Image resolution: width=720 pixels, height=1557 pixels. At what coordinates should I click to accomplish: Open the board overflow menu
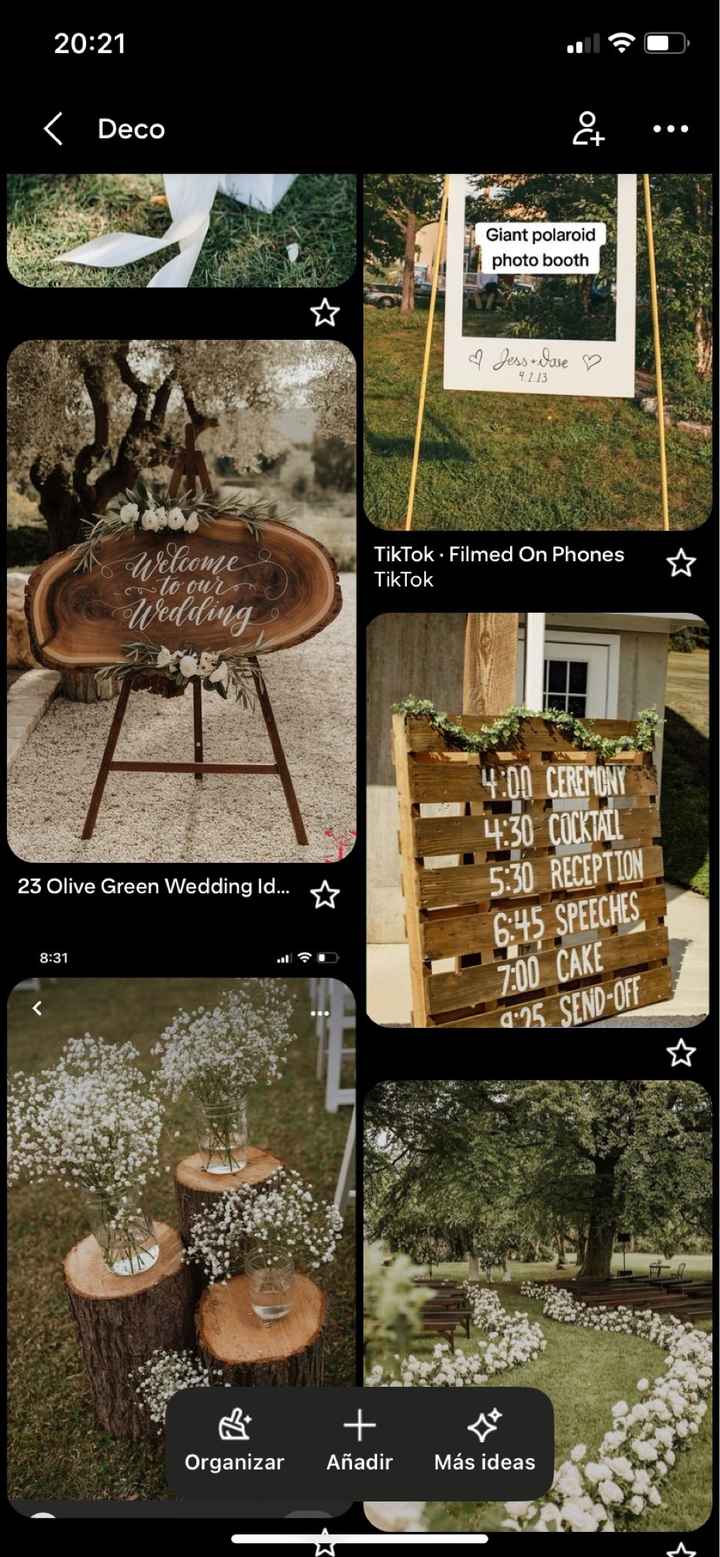pyautogui.click(x=670, y=129)
